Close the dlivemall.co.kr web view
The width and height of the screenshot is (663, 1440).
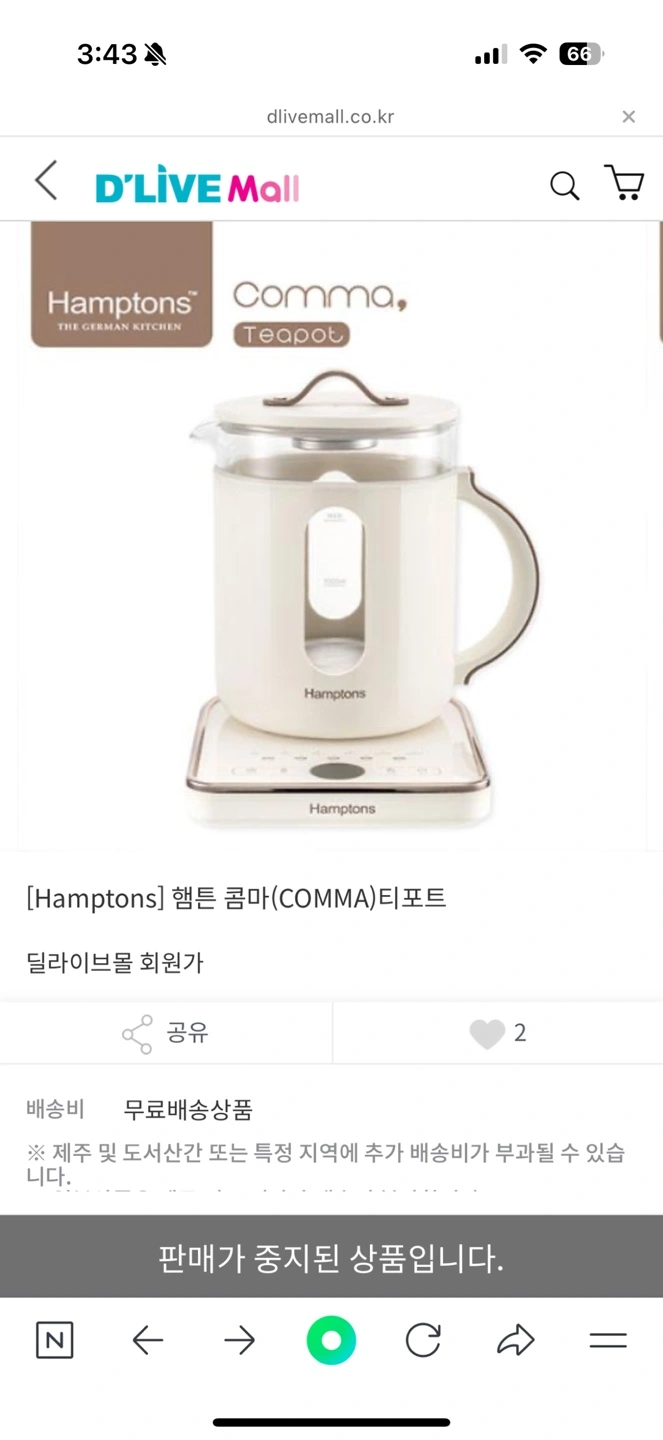click(628, 117)
